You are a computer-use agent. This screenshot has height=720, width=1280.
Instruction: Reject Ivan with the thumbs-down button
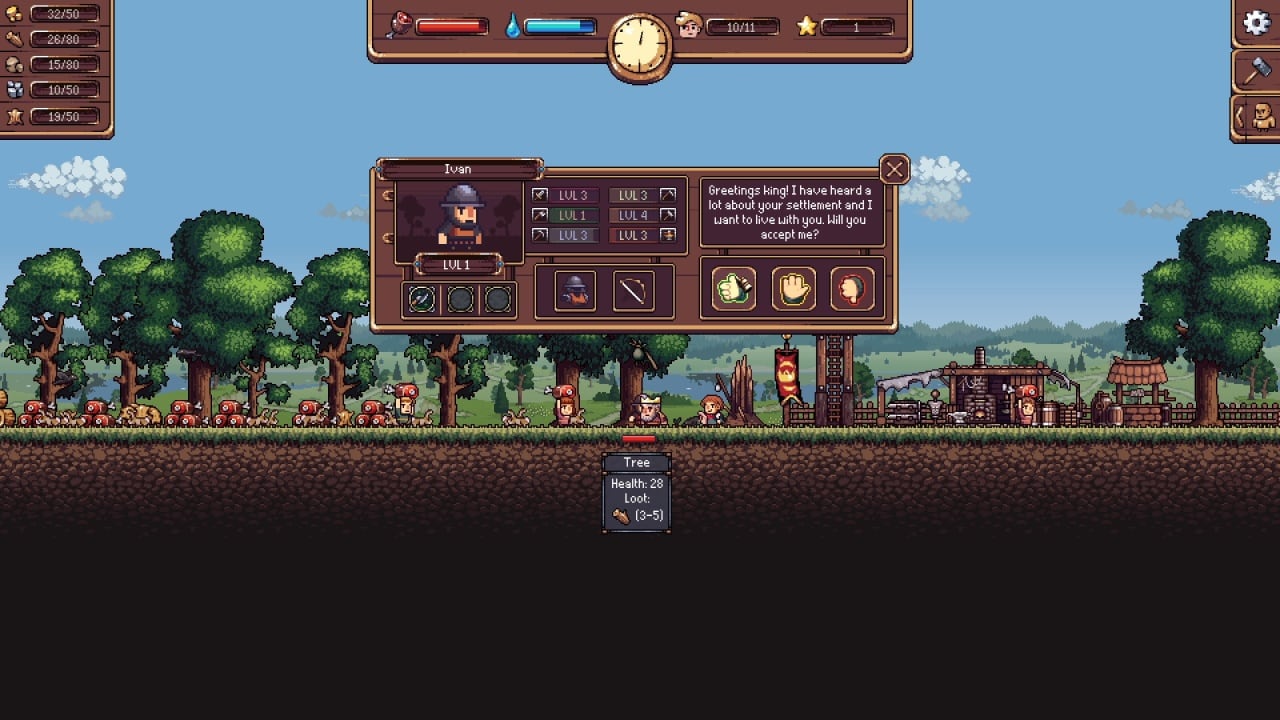(x=852, y=289)
